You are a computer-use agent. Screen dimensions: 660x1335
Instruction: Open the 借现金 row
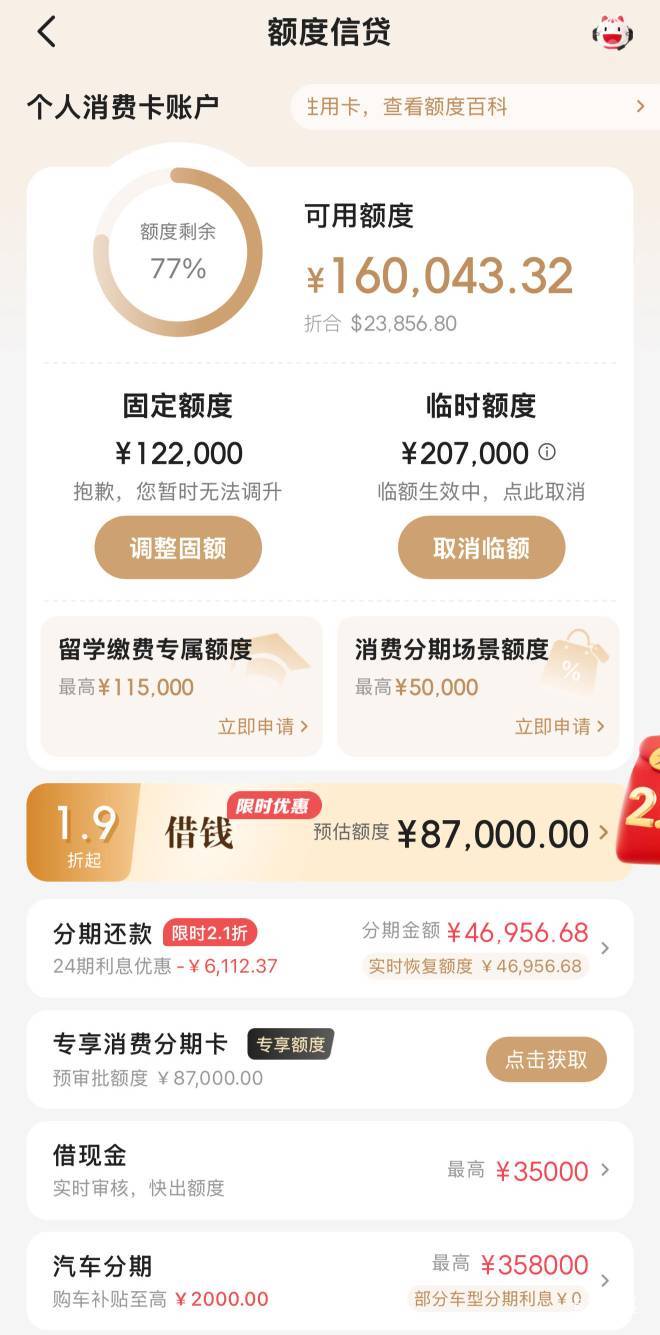[x=329, y=1170]
